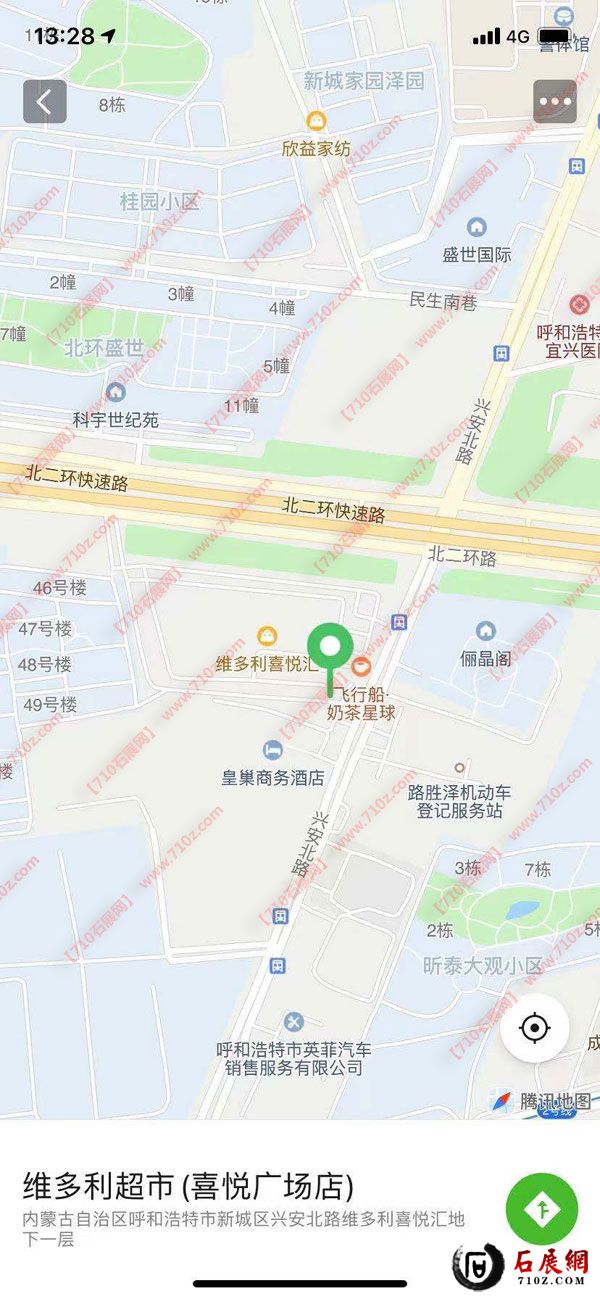Go back using the top-left arrow
Image resolution: width=600 pixels, height=1299 pixels.
[45, 101]
